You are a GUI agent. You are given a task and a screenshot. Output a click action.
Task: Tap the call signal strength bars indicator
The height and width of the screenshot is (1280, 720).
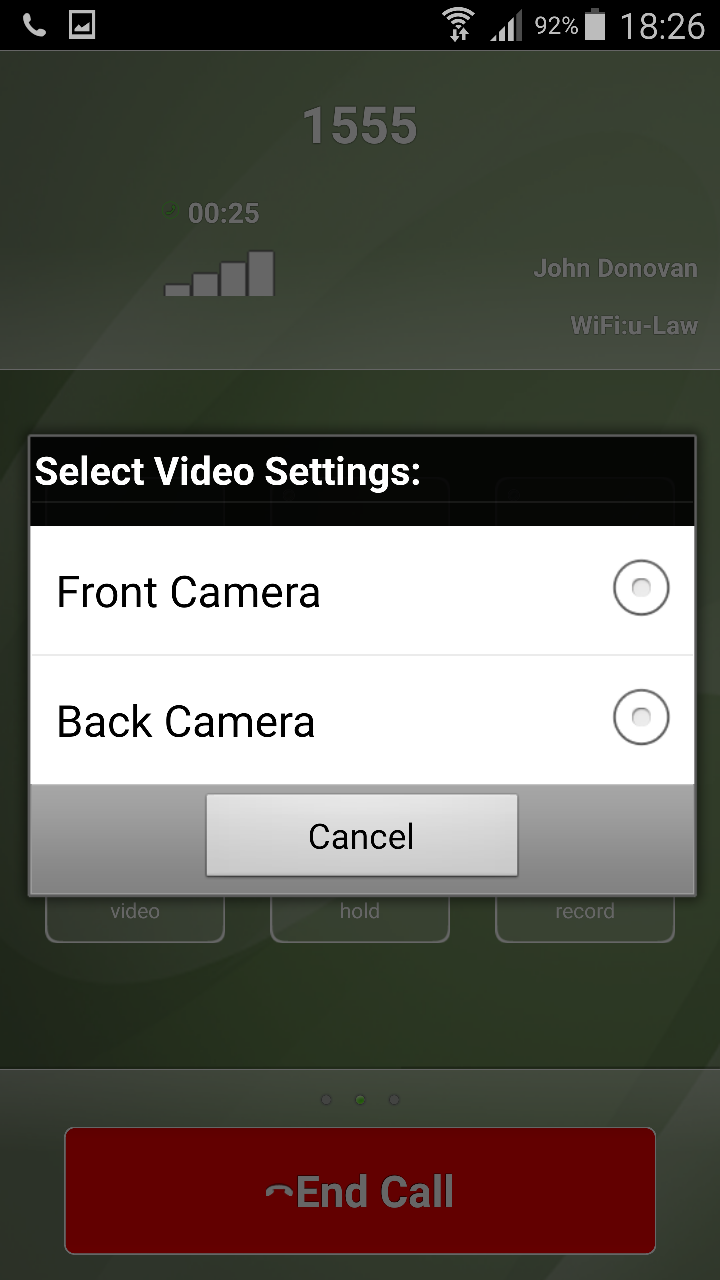tap(218, 272)
